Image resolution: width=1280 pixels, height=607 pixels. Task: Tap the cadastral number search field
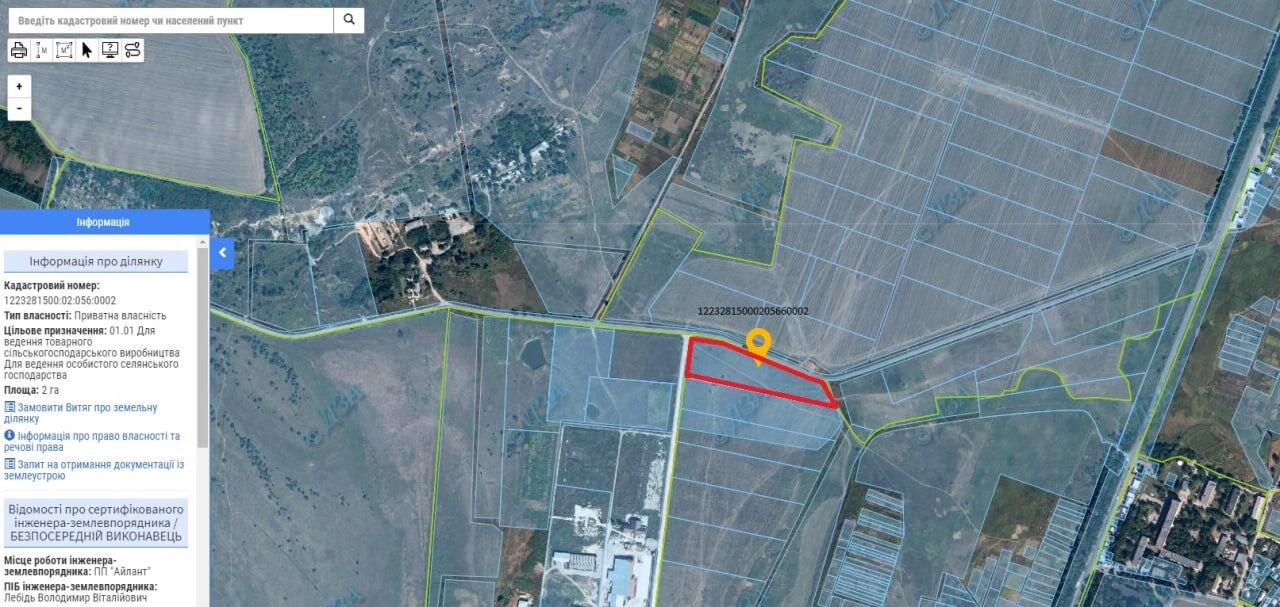coord(170,20)
